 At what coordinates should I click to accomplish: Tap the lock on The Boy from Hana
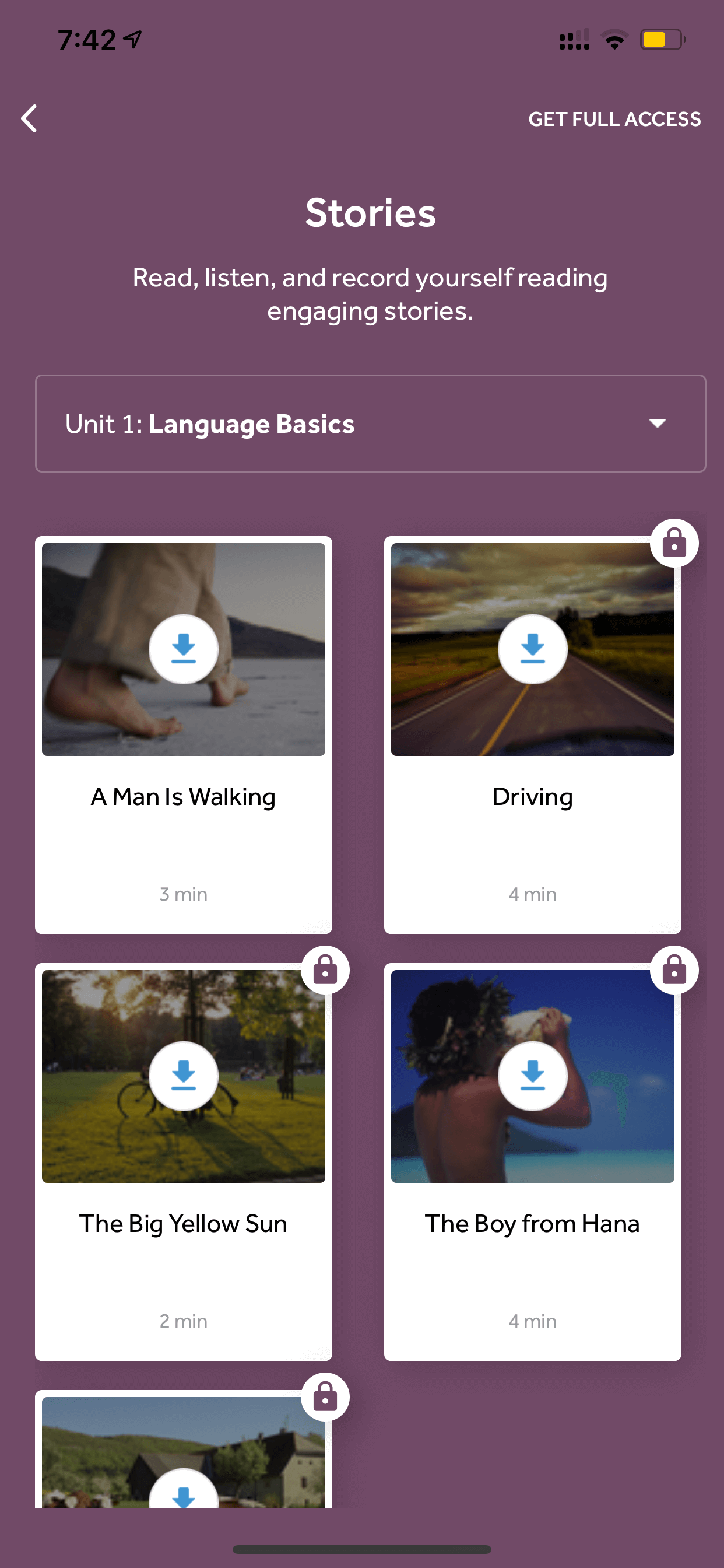pyautogui.click(x=674, y=970)
